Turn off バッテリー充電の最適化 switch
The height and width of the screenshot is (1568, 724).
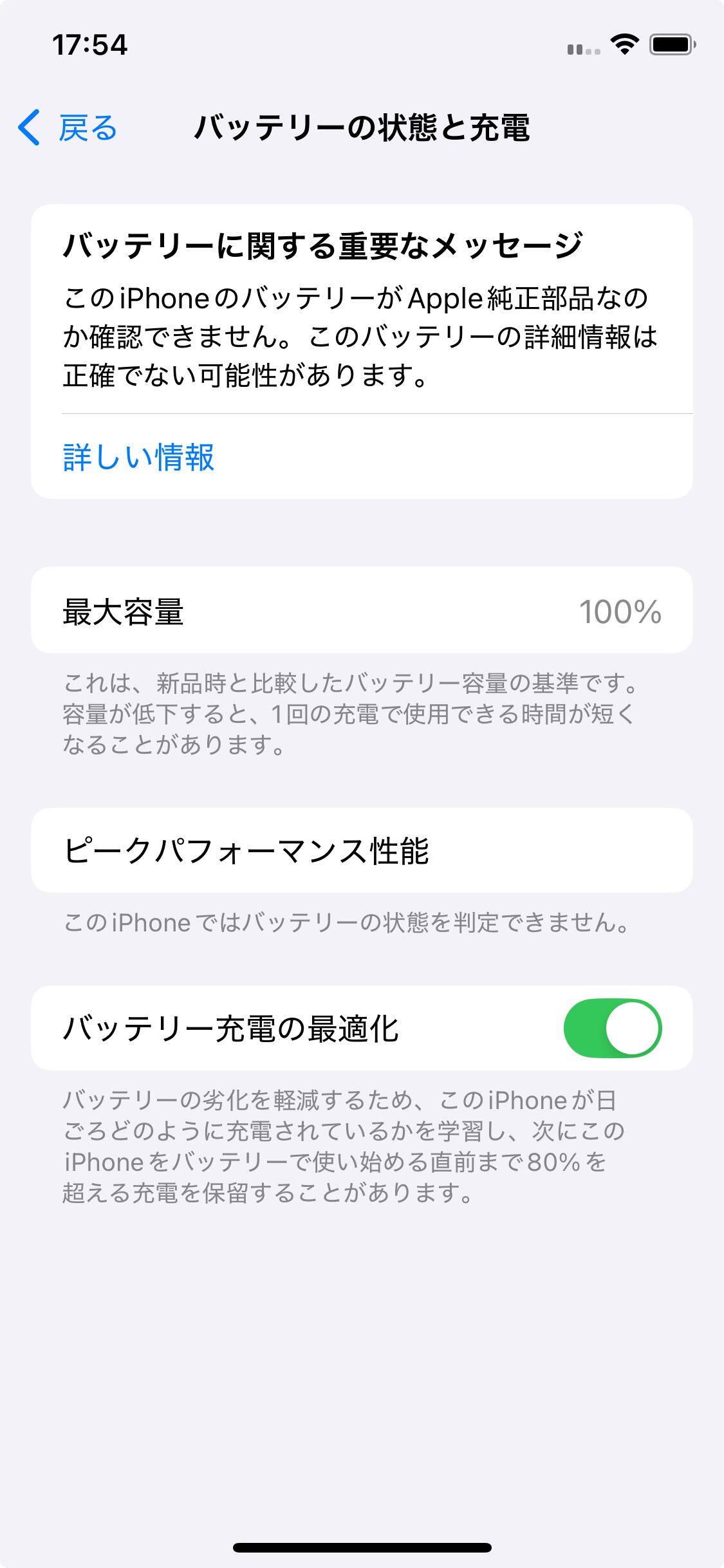[x=613, y=1028]
